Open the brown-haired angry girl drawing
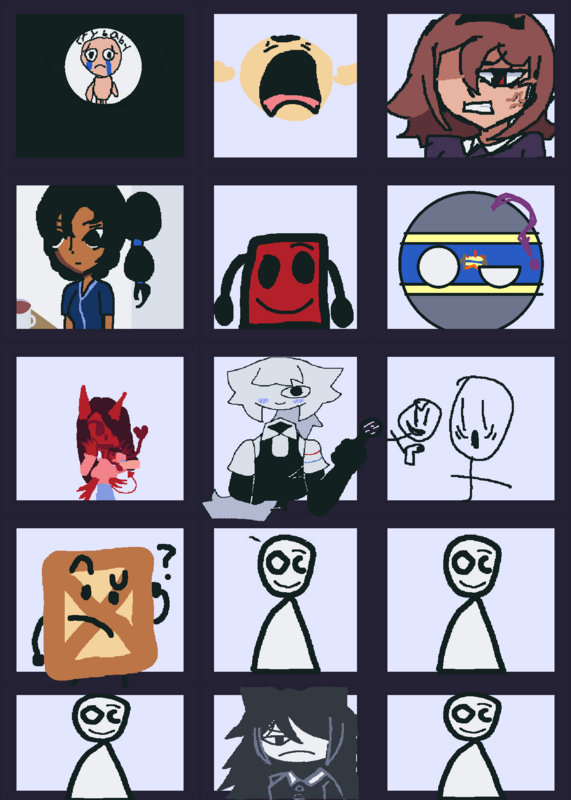This screenshot has height=800, width=571. tap(470, 86)
